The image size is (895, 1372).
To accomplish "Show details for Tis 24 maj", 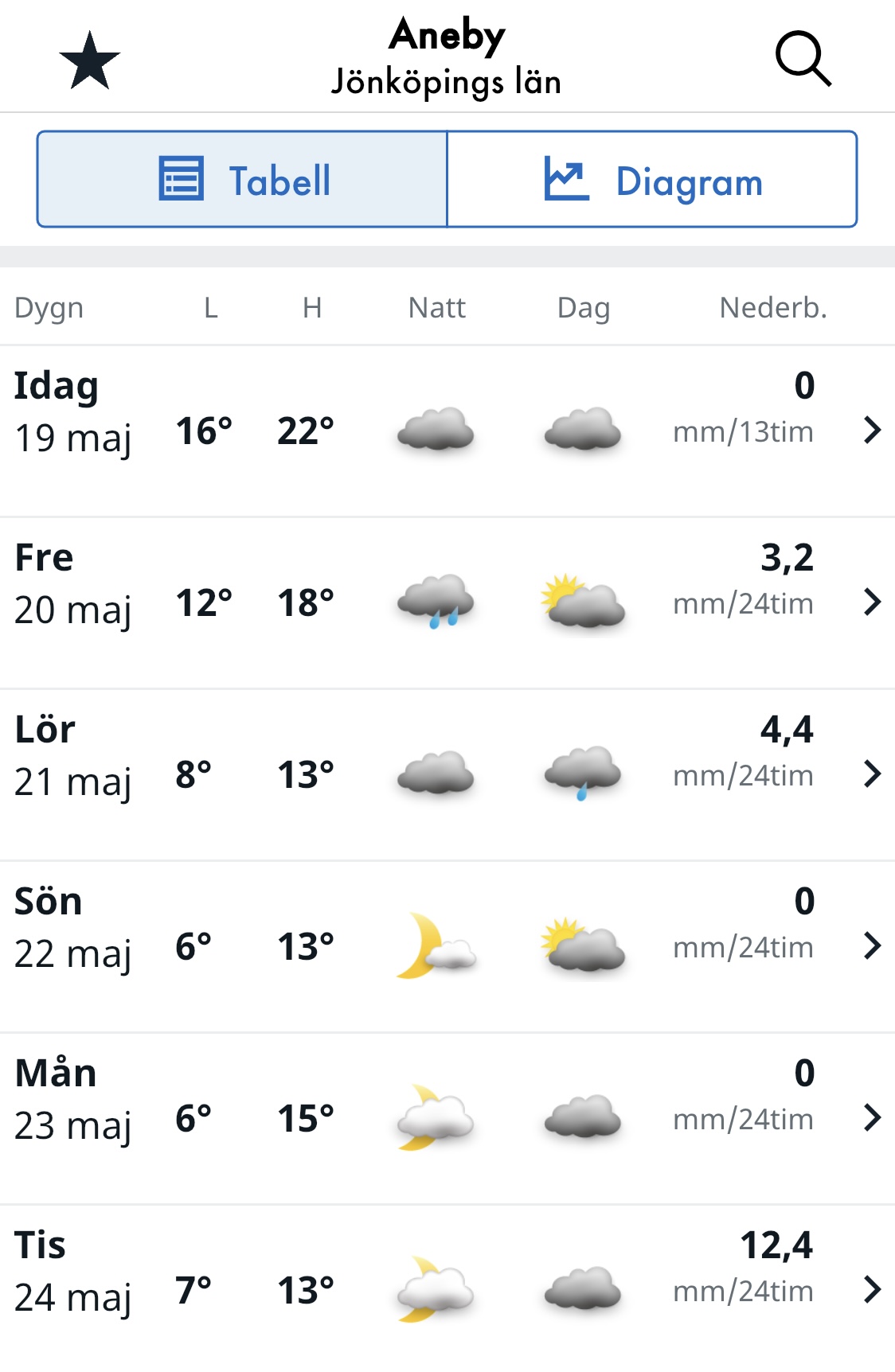I will point(872,1289).
